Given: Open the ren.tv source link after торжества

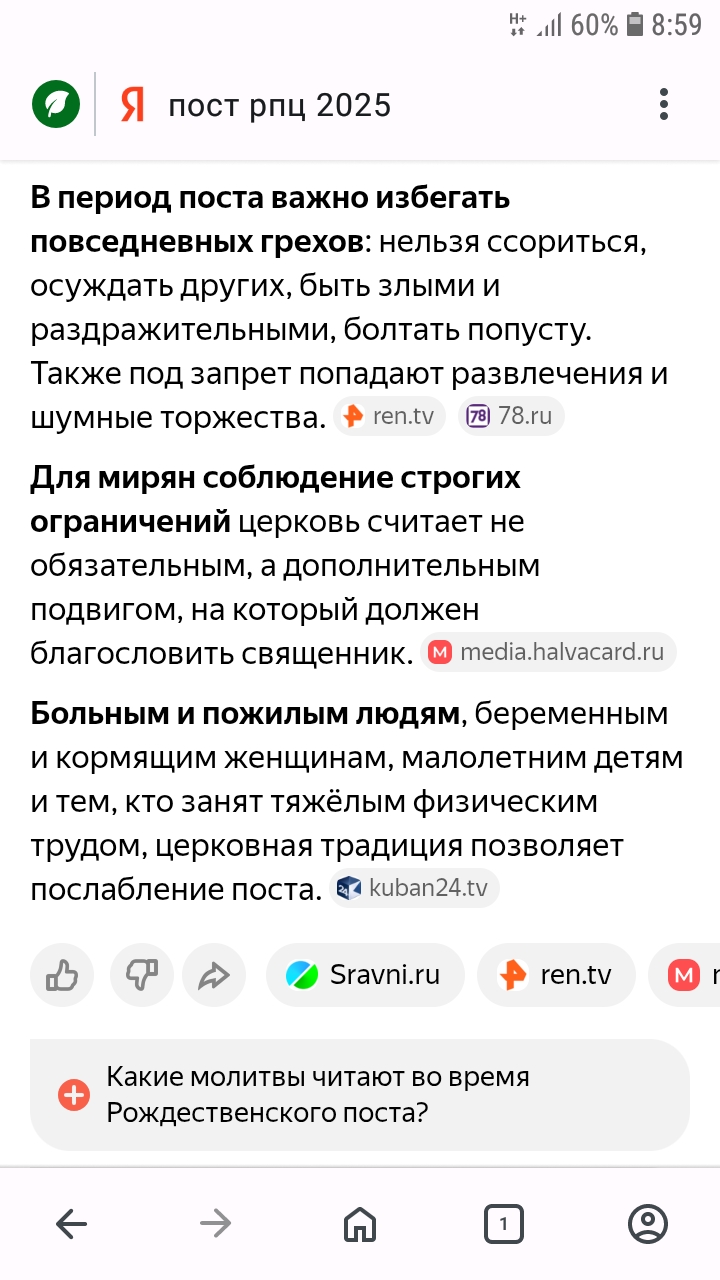Looking at the screenshot, I should (x=390, y=416).
